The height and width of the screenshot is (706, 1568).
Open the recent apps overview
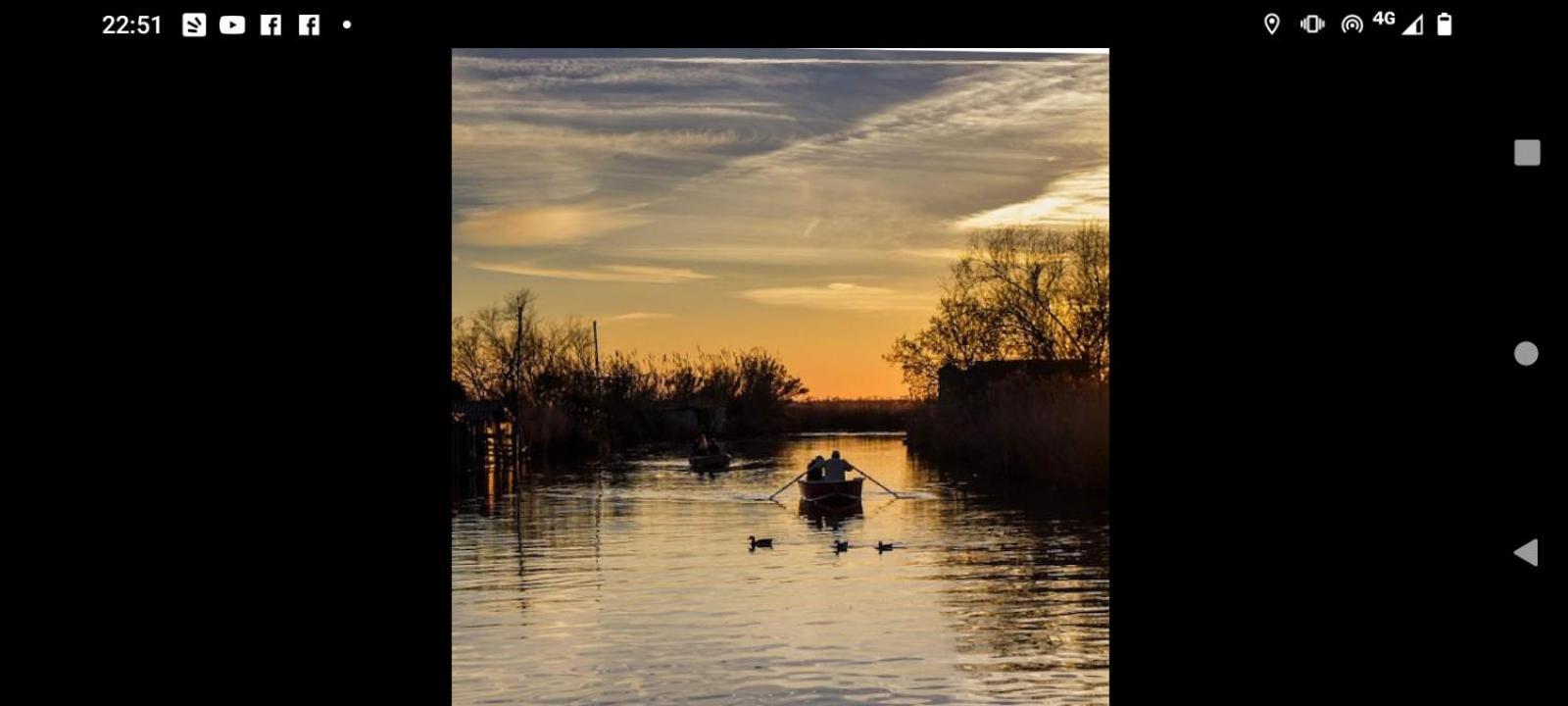[1527, 153]
